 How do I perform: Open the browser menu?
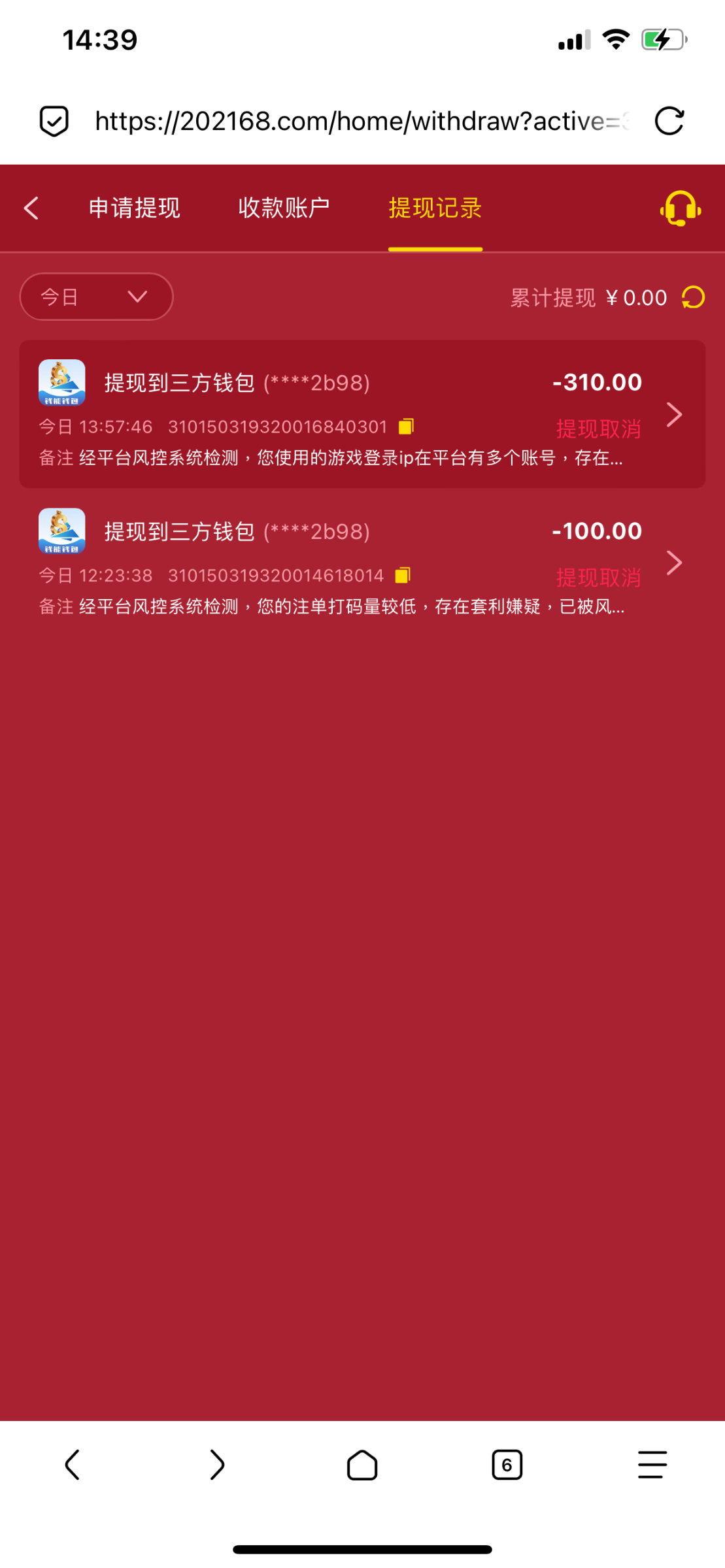pyautogui.click(x=652, y=1465)
